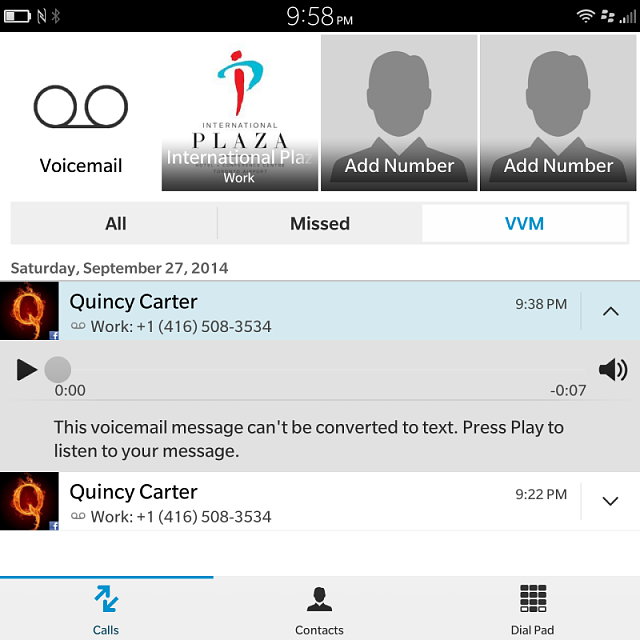The width and height of the screenshot is (640, 640).
Task: Collapse the 9:38 PM Quincy Carter voicemail
Action: pyautogui.click(x=610, y=311)
